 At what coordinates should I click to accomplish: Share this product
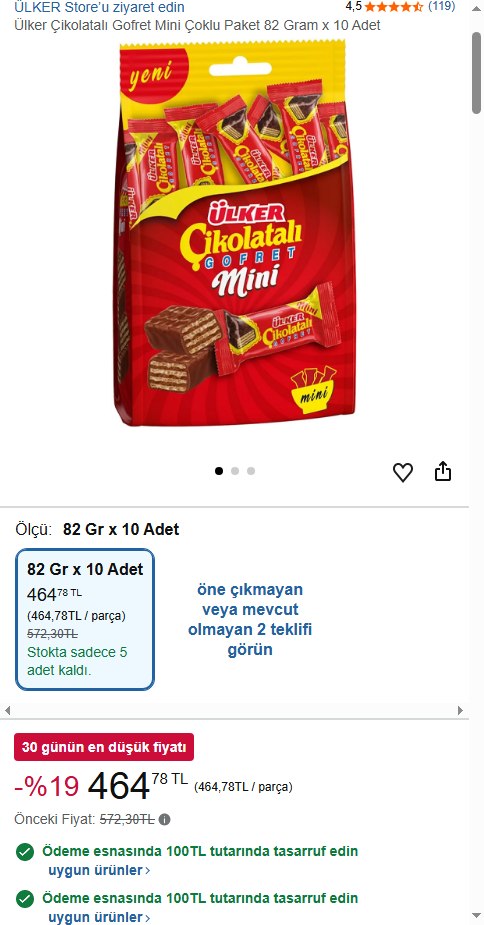(443, 471)
